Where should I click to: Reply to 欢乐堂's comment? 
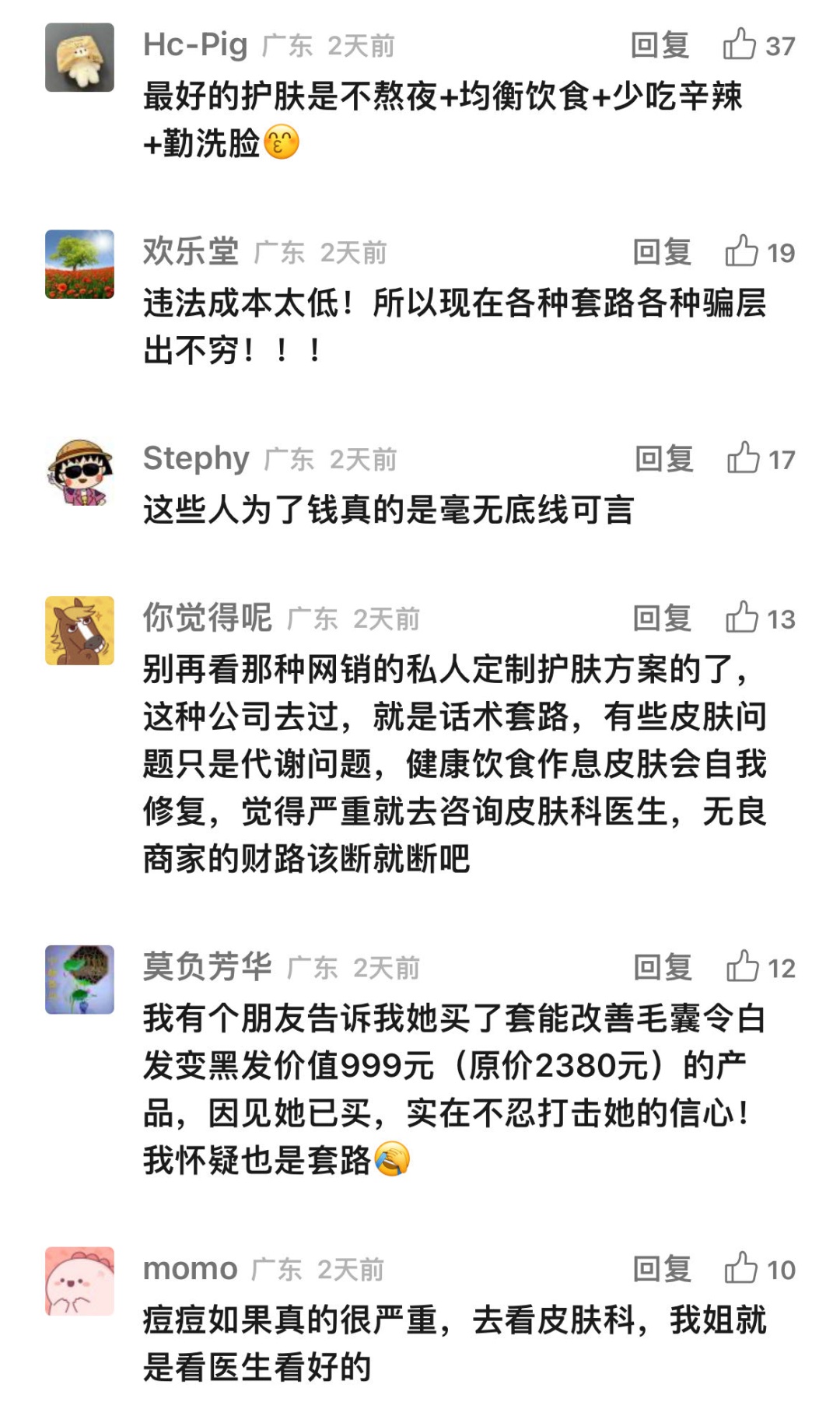pos(661,252)
